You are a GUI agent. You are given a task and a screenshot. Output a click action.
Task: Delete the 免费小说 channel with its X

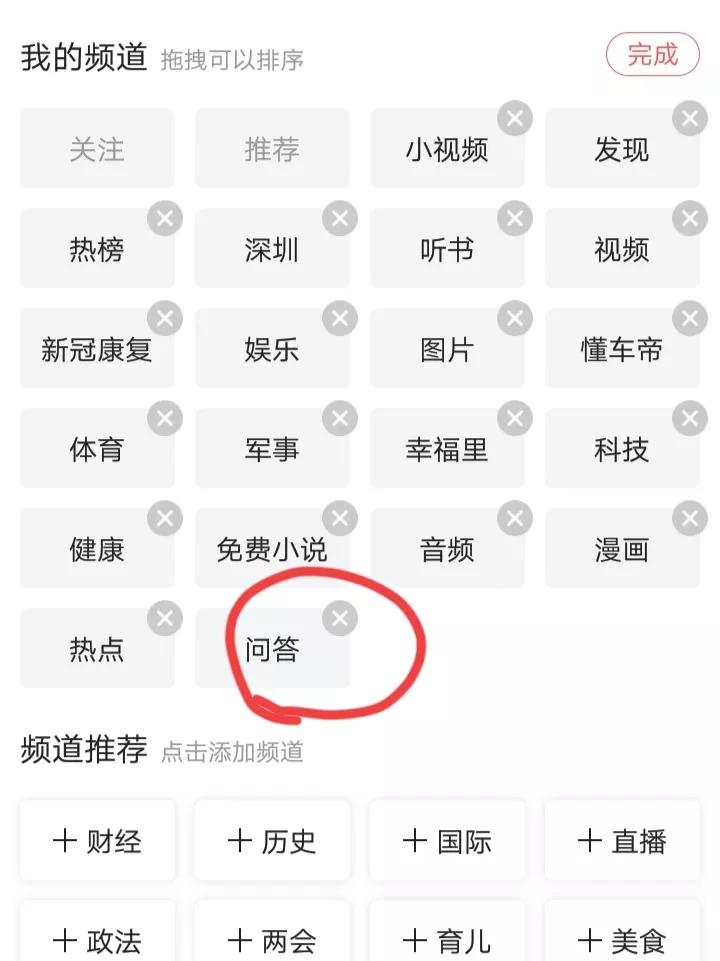[x=340, y=518]
